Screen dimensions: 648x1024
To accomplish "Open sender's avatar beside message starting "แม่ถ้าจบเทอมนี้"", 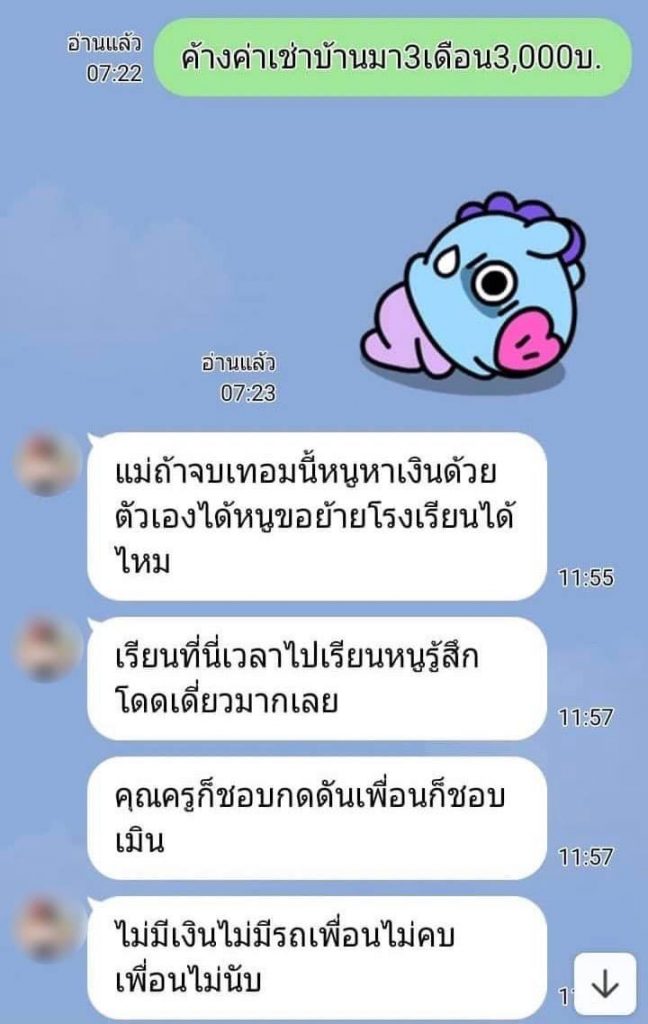I will tap(46, 464).
